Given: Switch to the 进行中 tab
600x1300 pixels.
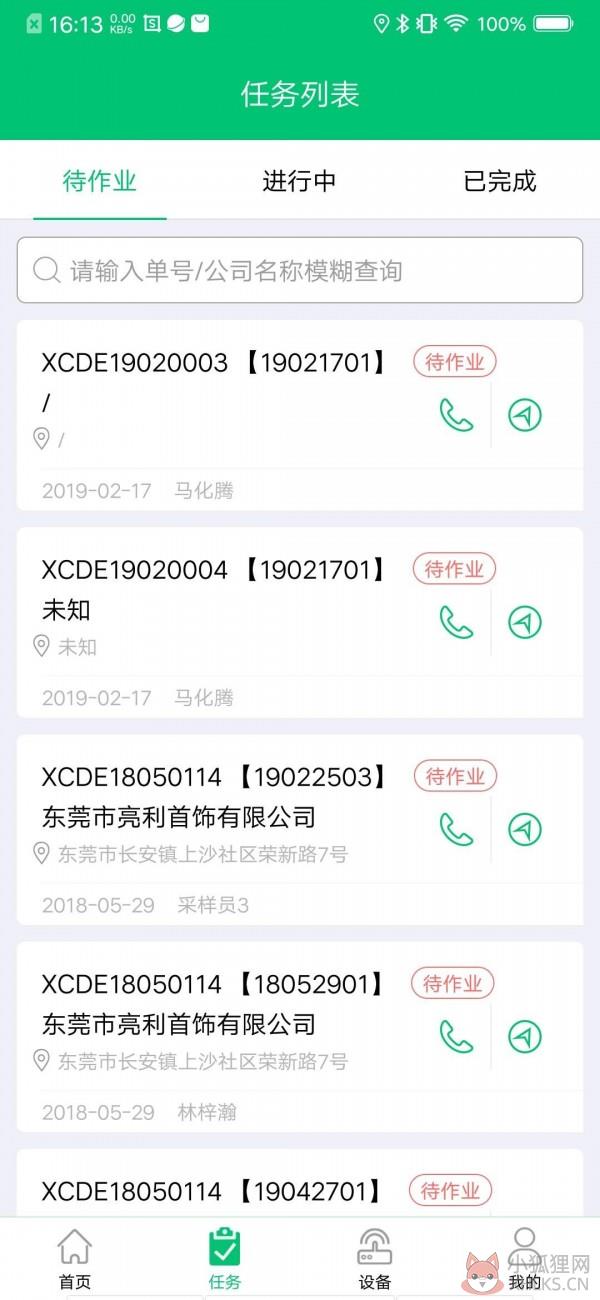Looking at the screenshot, I should (x=299, y=181).
